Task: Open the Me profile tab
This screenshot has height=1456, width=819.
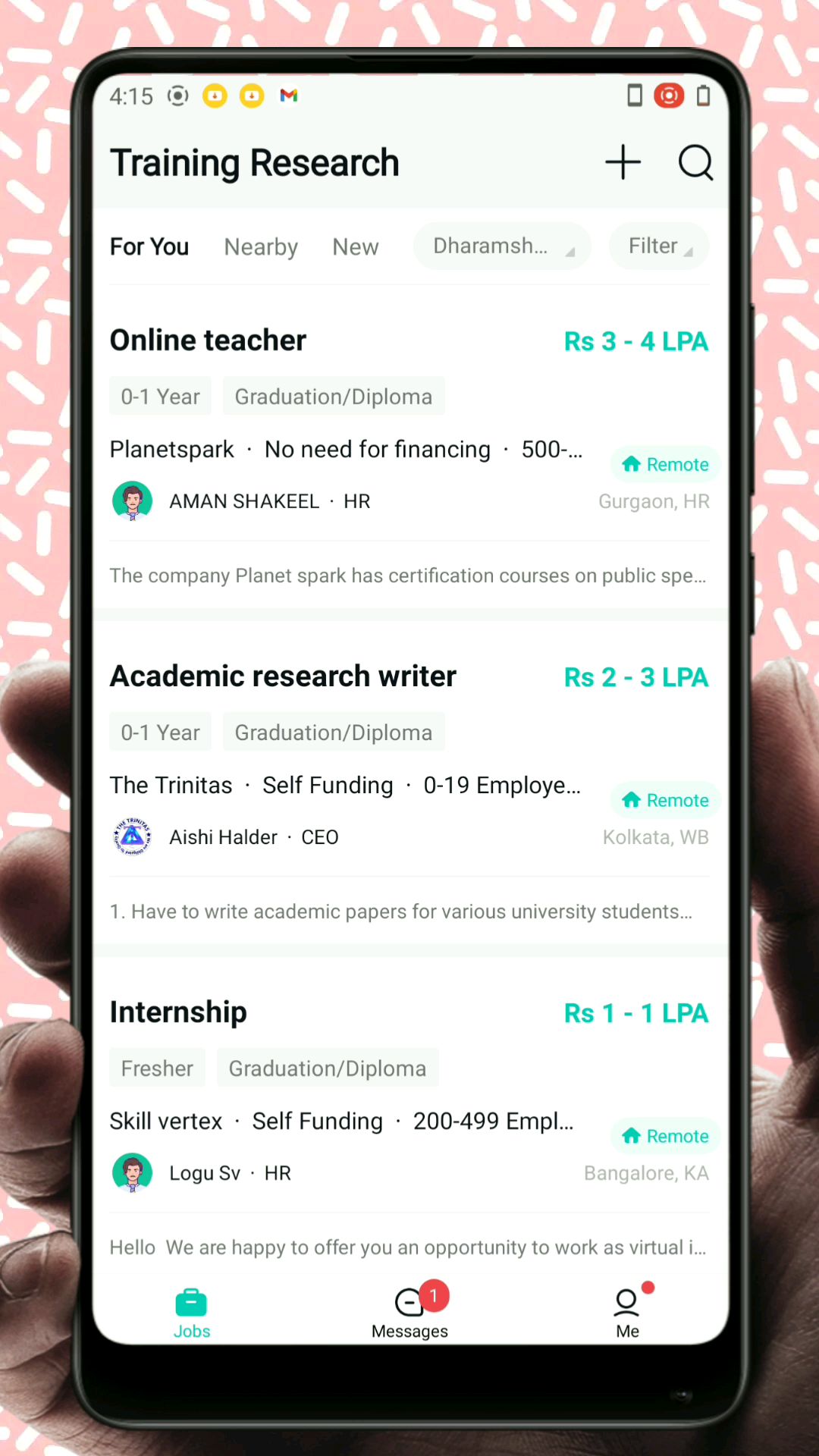Action: click(x=627, y=1313)
